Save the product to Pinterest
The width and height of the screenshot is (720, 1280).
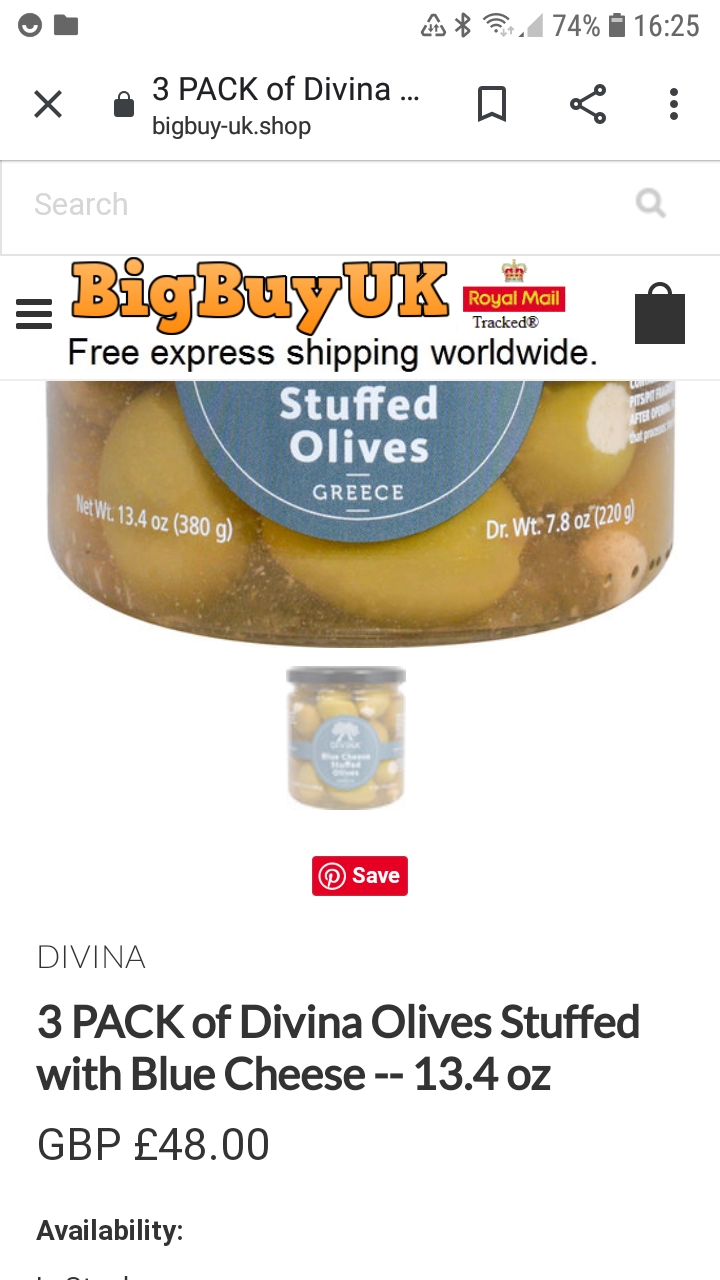click(360, 876)
